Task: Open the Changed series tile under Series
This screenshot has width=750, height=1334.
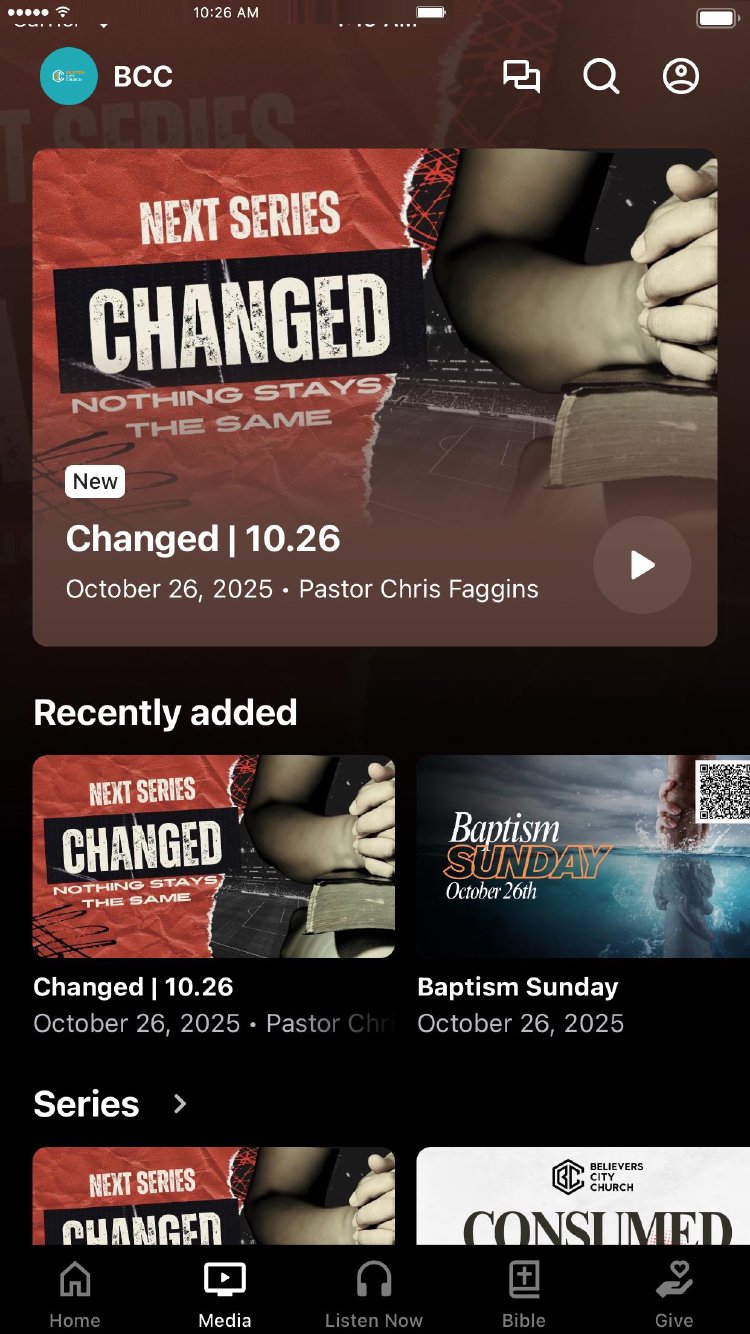Action: tap(214, 1196)
